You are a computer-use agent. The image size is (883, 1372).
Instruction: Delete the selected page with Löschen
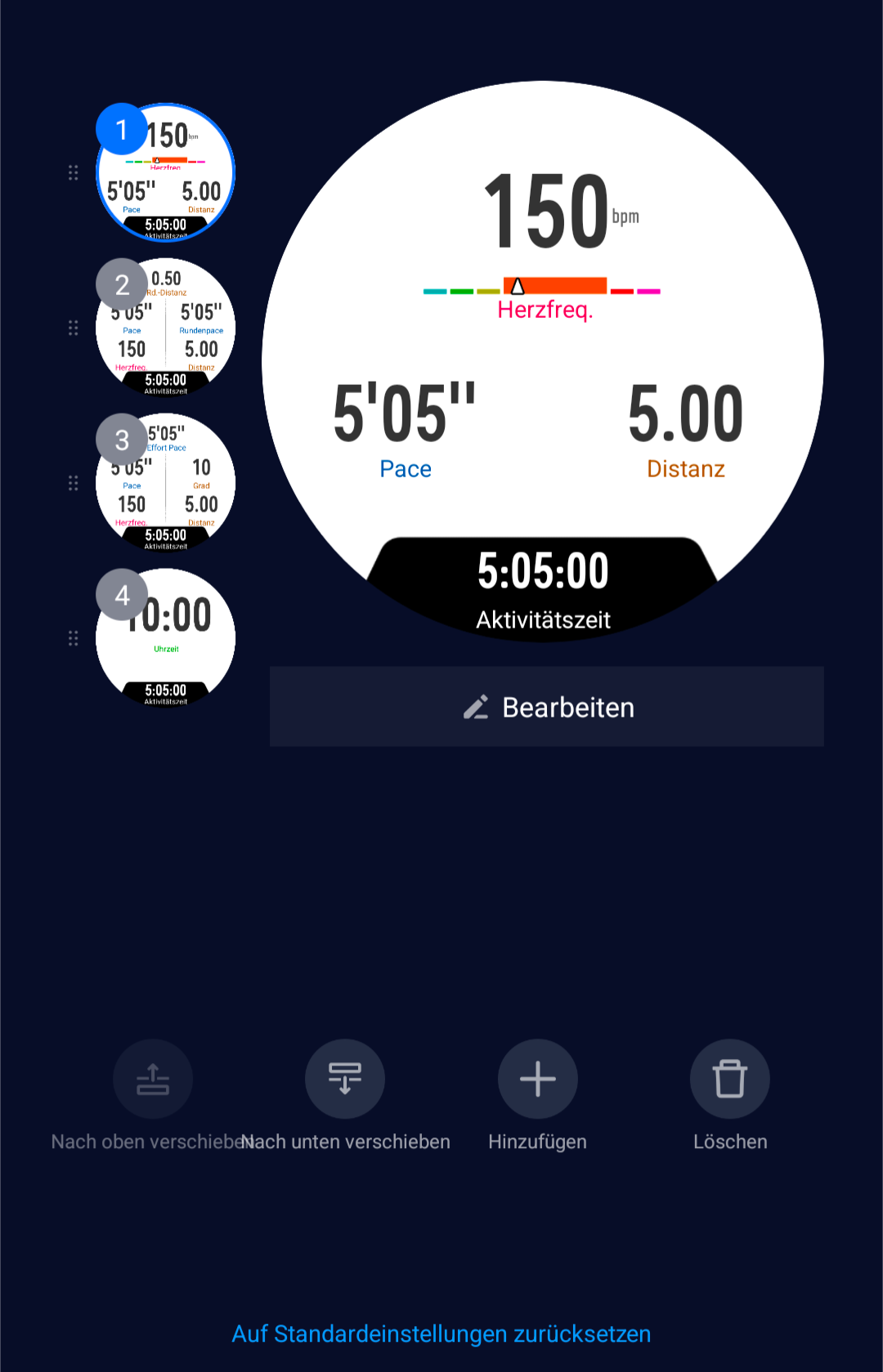click(x=730, y=1079)
